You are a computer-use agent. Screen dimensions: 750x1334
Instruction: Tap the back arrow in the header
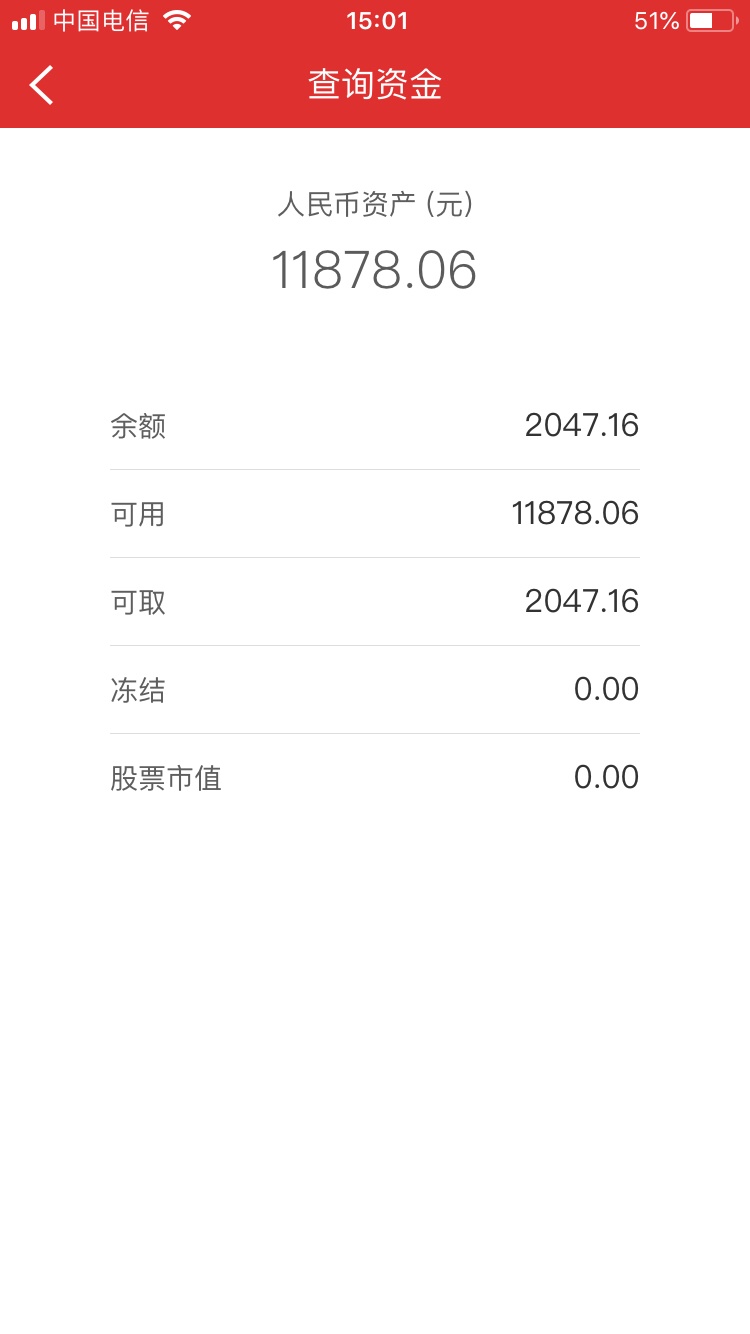40,85
